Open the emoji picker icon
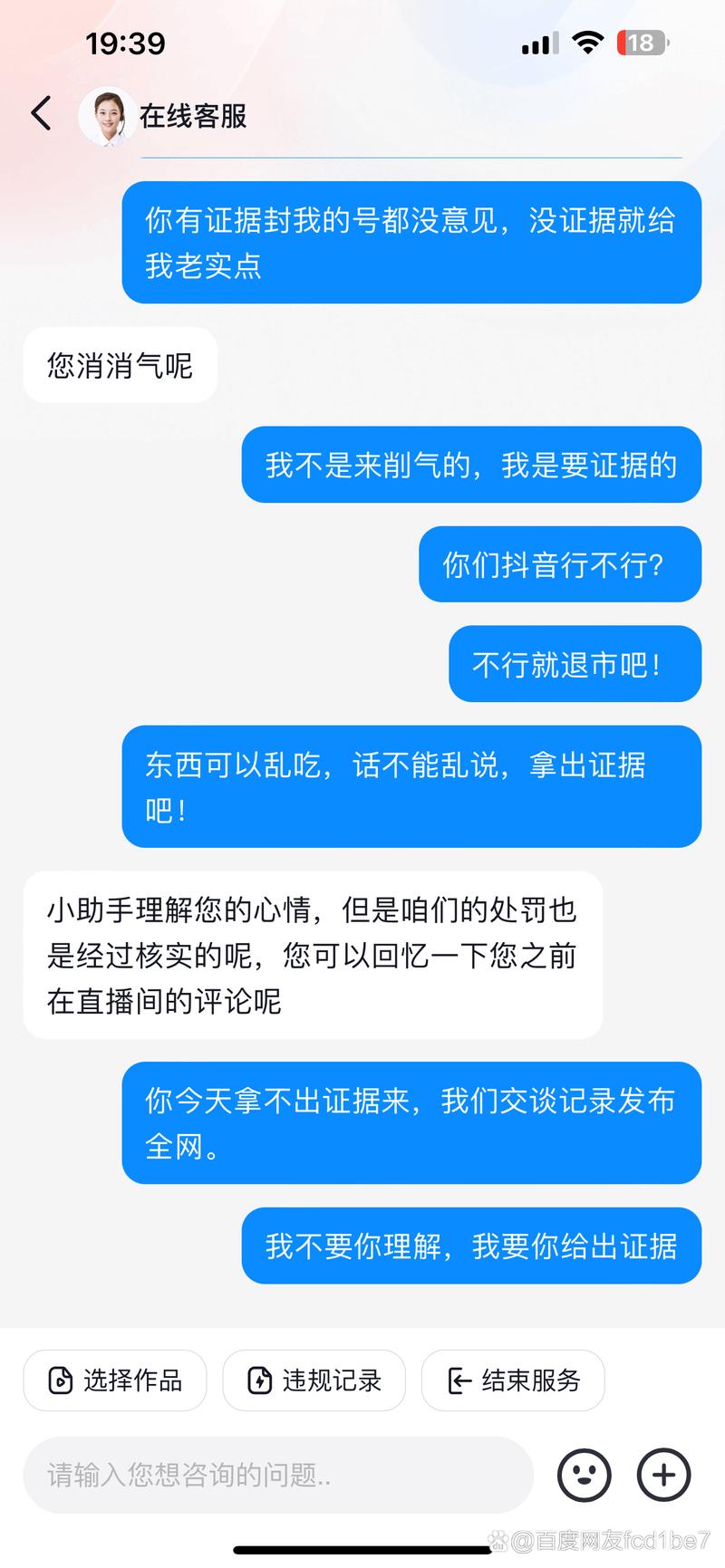The image size is (725, 1568). point(585,1476)
